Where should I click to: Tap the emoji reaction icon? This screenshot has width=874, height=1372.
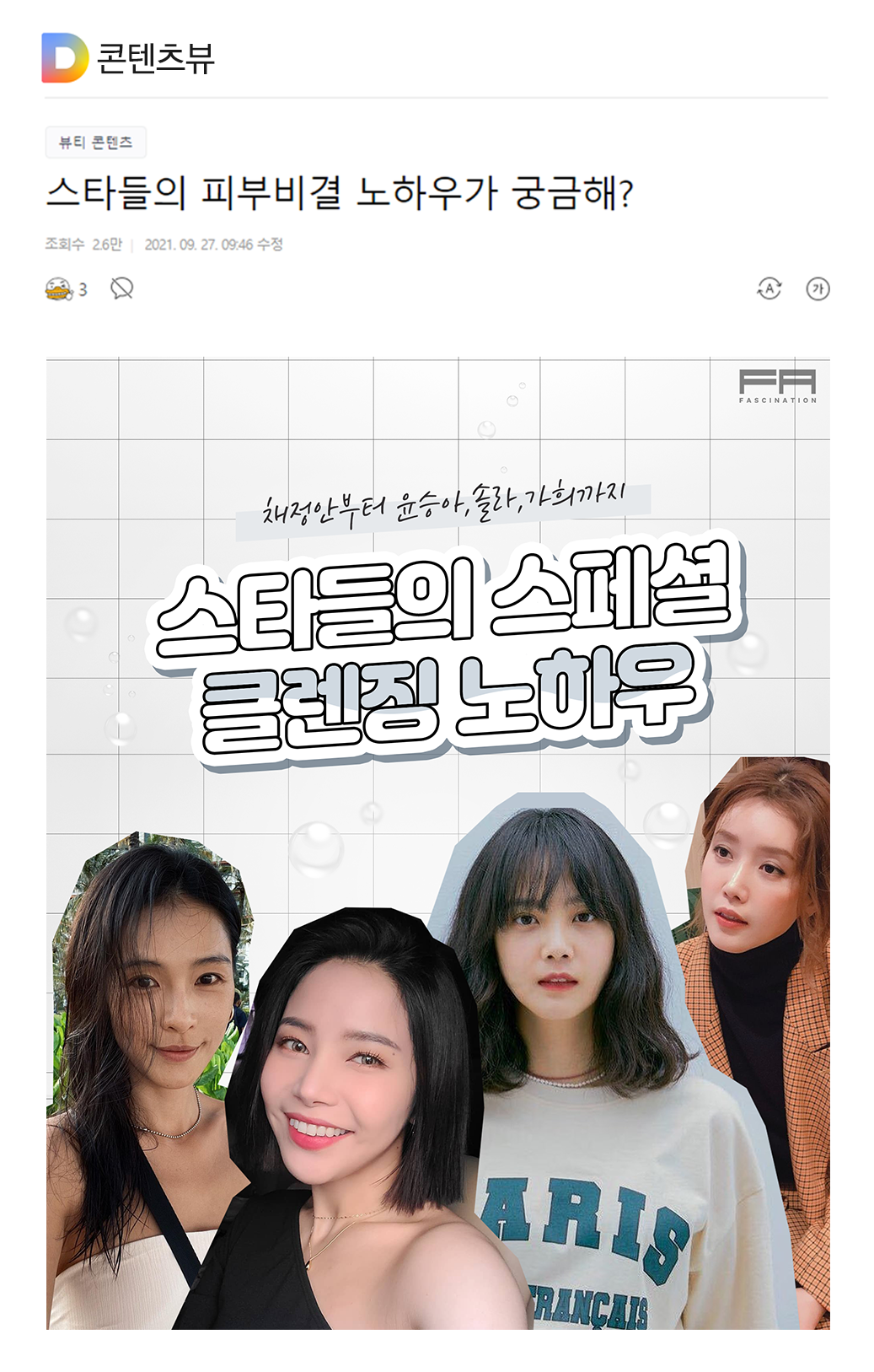click(x=58, y=289)
